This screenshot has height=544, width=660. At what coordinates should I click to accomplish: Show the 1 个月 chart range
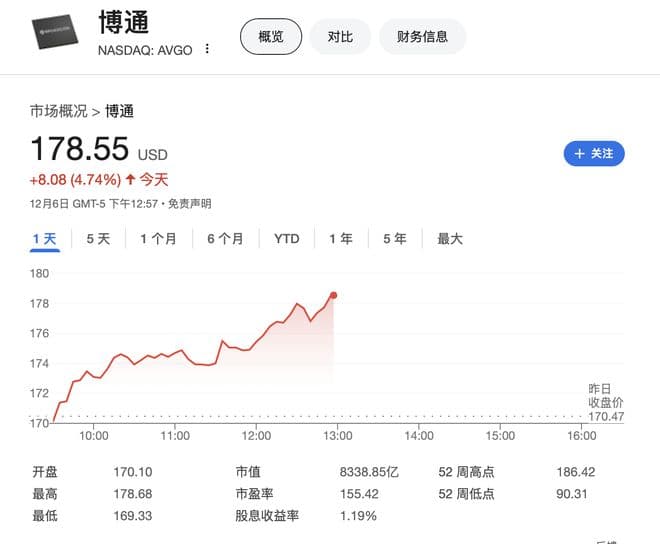coord(158,238)
